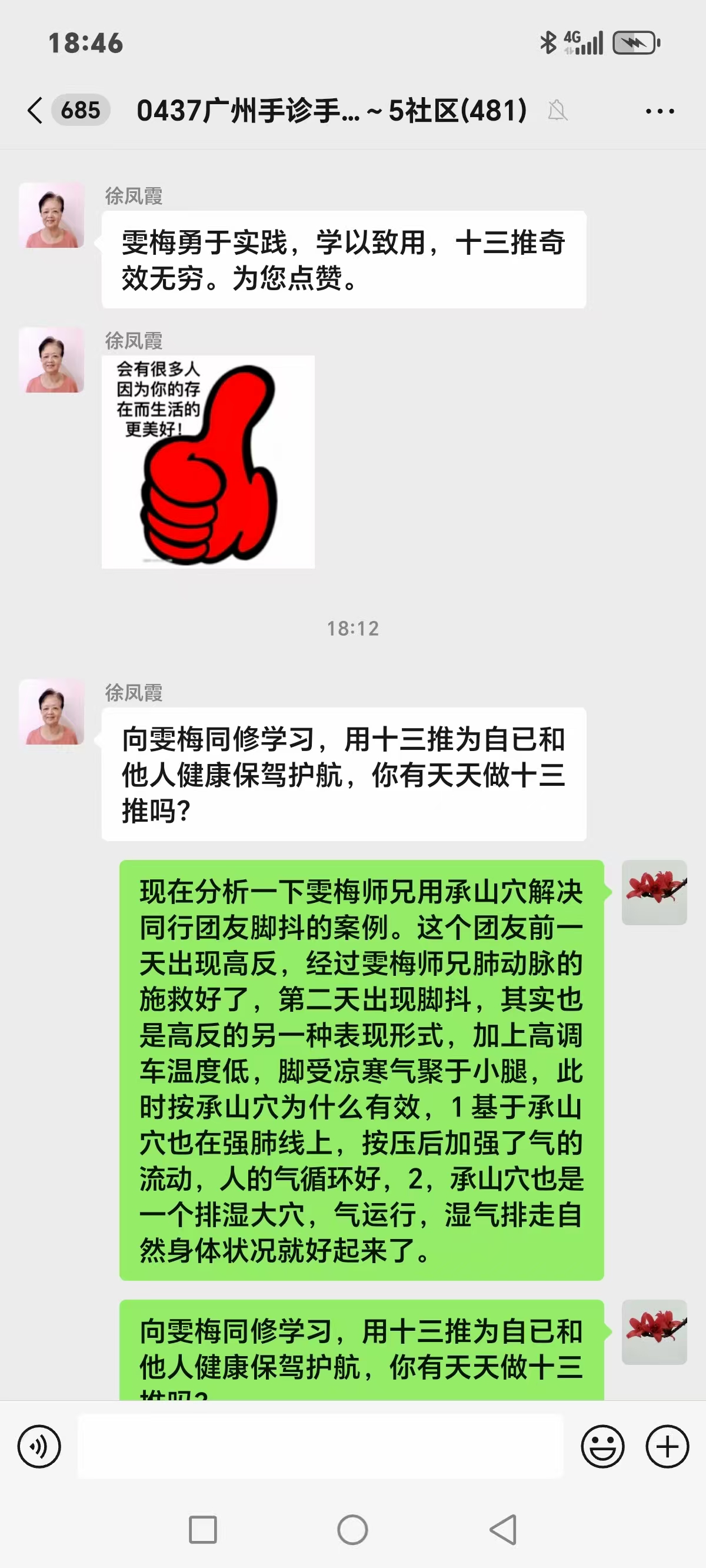
Task: Switch to voice message input
Action: point(39,1446)
